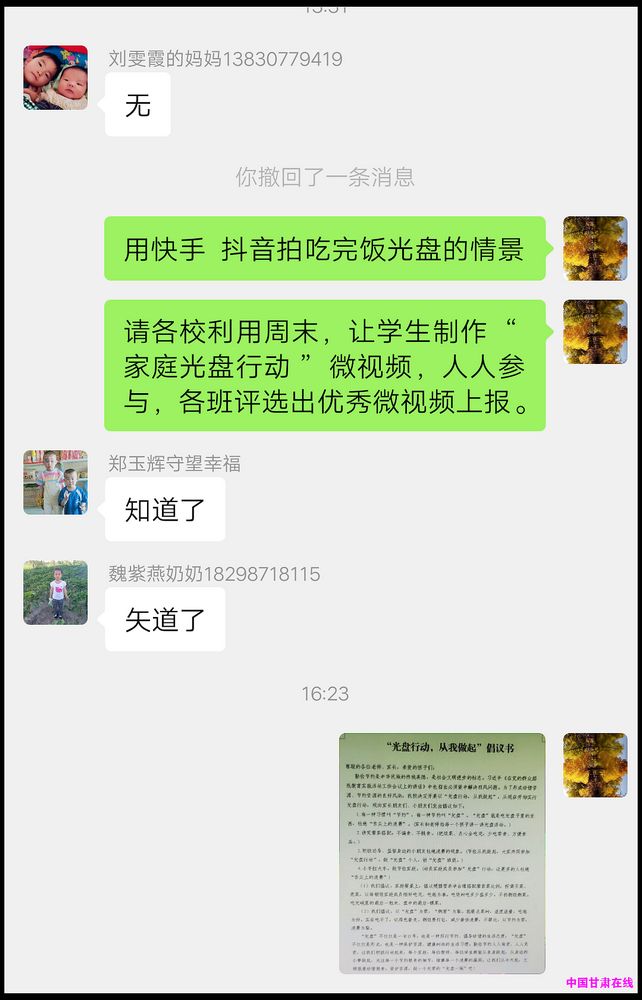642x1000 pixels.
Task: Tap own avatar beside the 请各校利用周末 message
Action: pos(595,332)
